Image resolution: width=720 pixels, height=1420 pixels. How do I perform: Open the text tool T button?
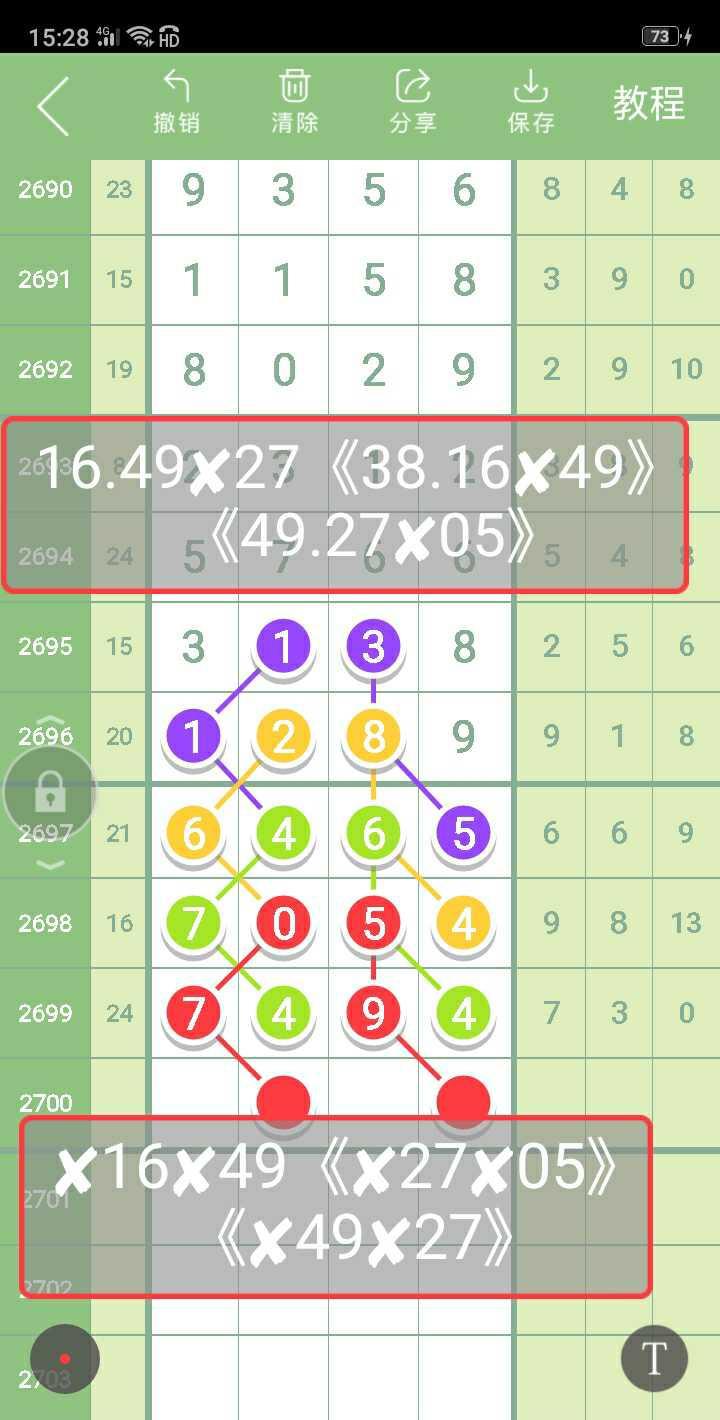tap(654, 1358)
